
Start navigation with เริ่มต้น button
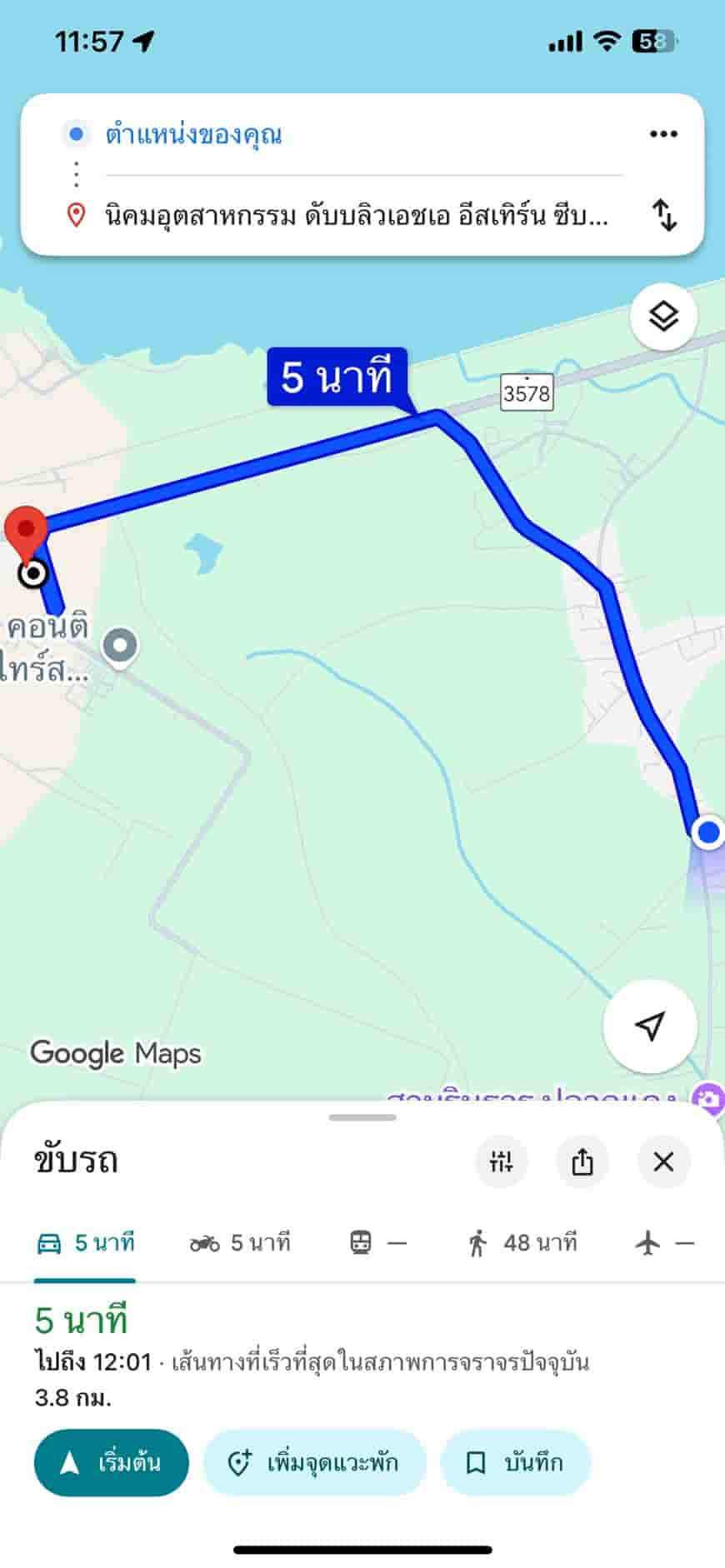112,1462
